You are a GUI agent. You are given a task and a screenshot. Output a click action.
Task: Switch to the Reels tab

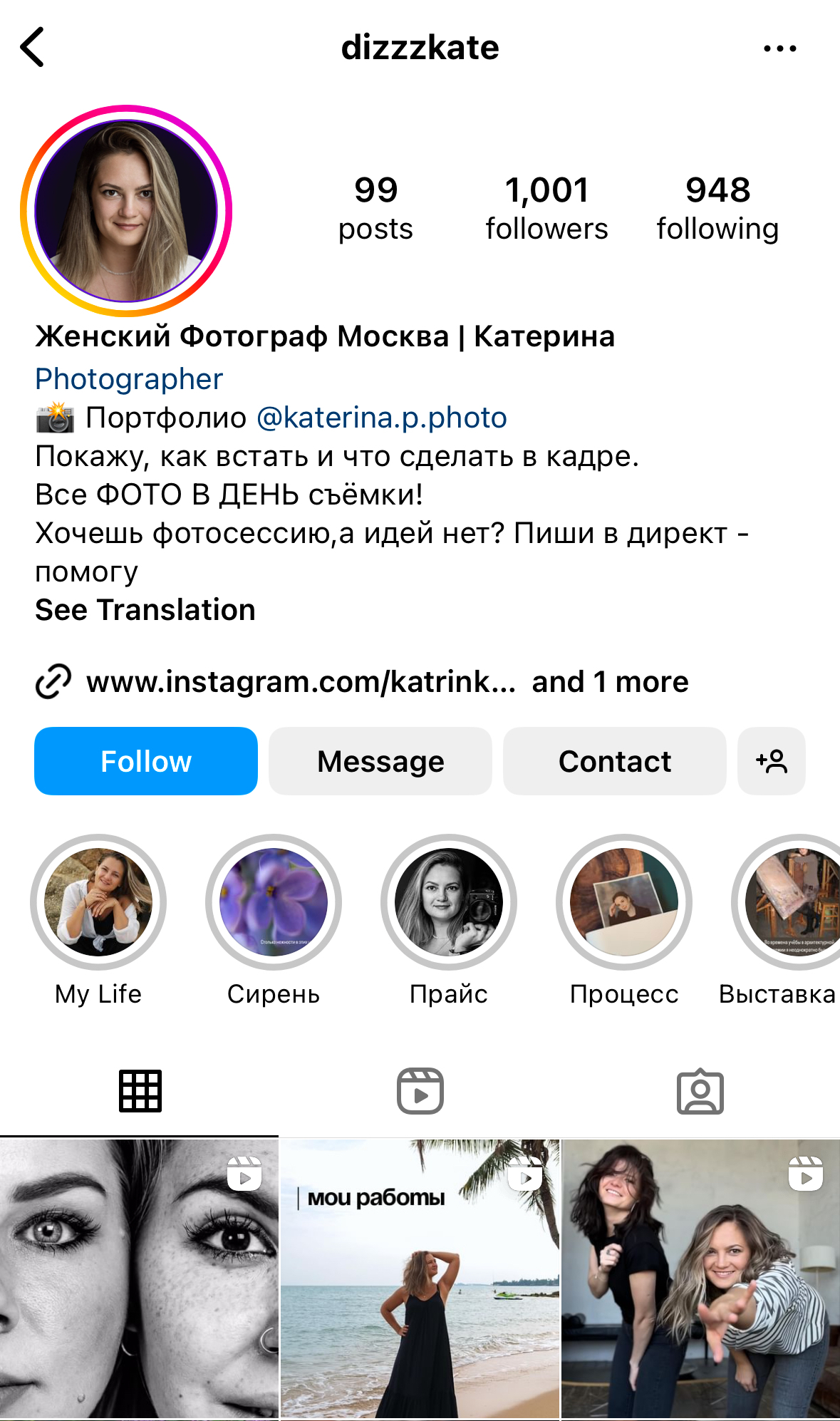point(420,1091)
